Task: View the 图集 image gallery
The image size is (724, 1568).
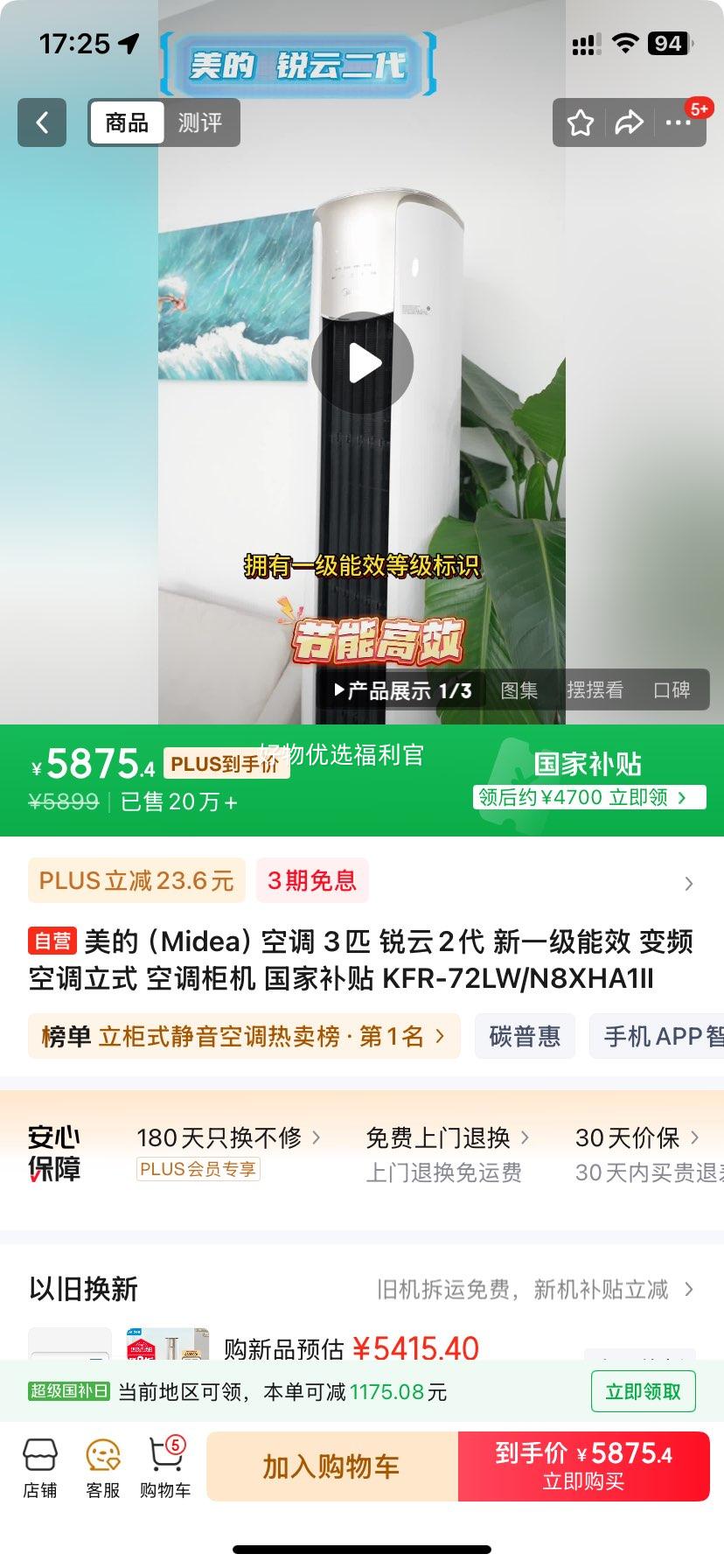Action: coord(520,690)
